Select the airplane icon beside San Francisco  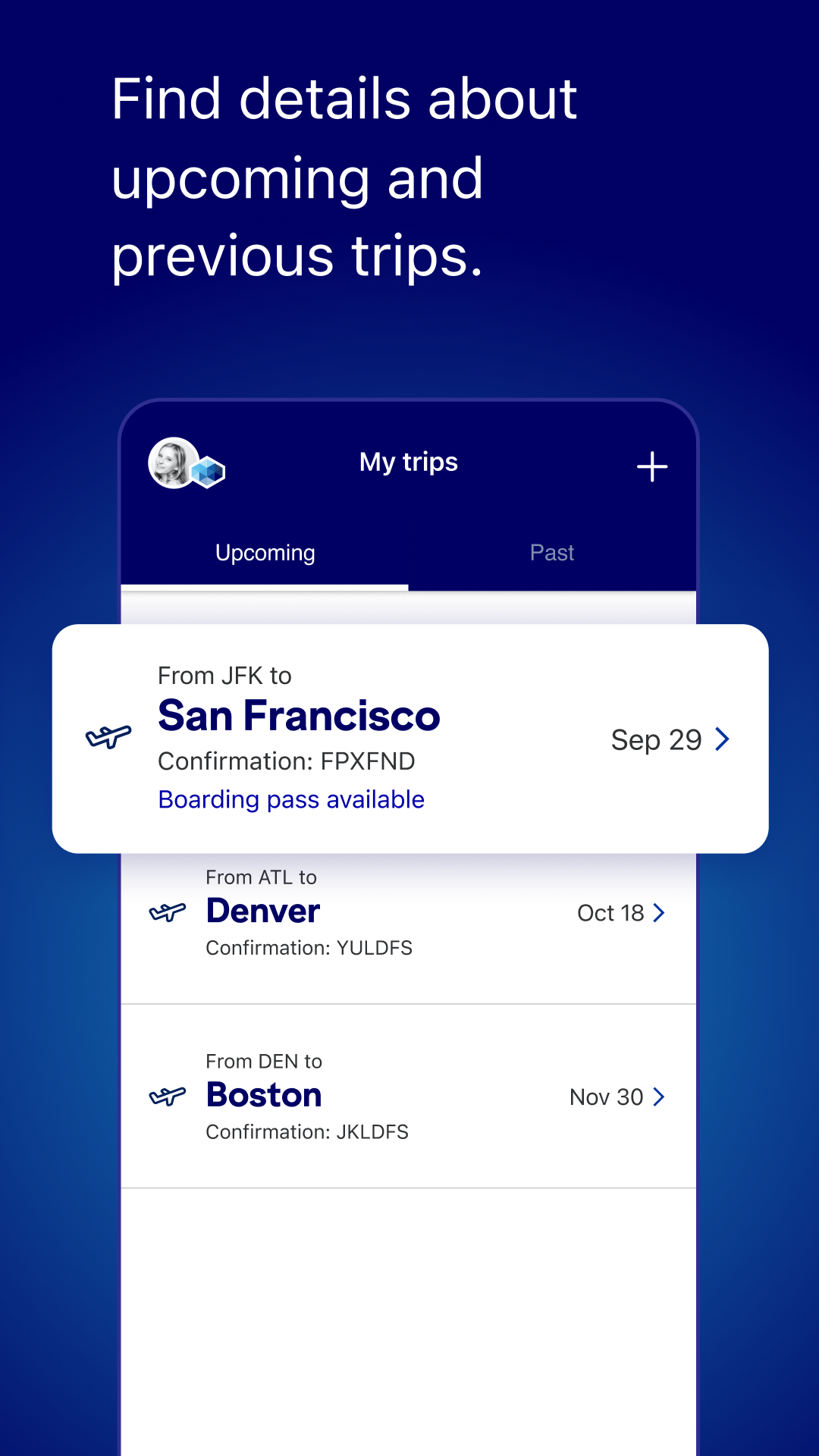(x=107, y=737)
